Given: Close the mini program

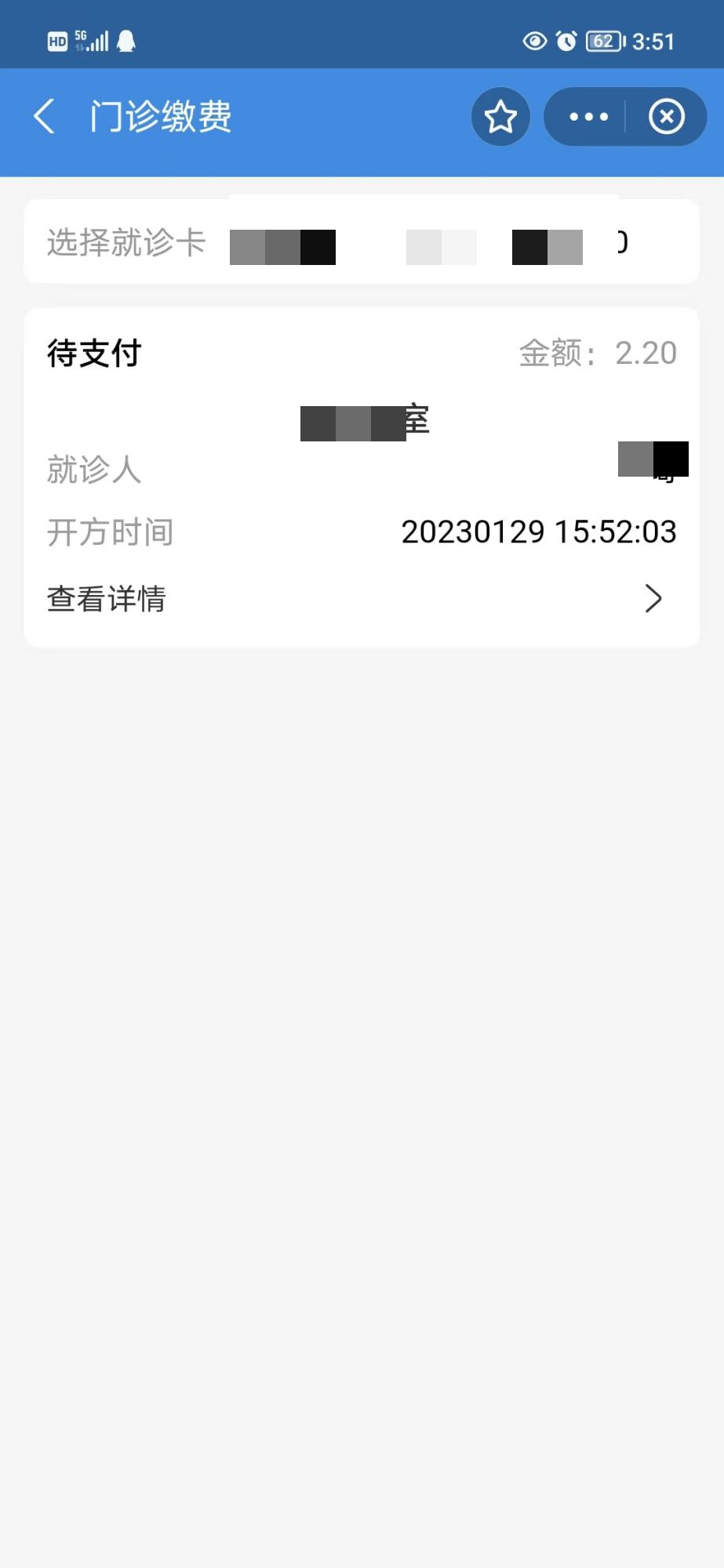Looking at the screenshot, I should tap(667, 117).
